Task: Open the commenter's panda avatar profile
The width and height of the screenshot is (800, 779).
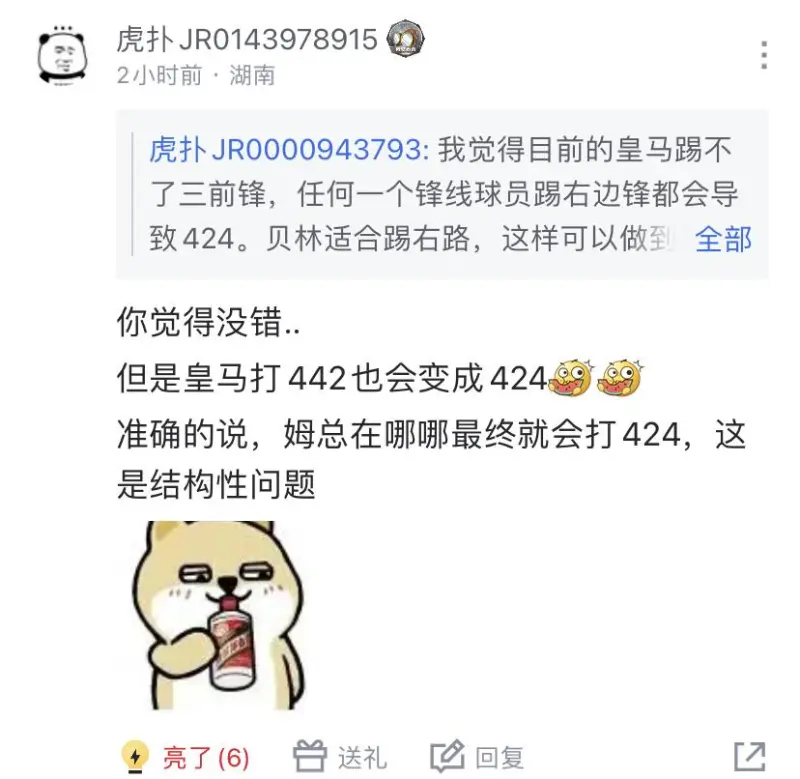Action: pos(61,56)
